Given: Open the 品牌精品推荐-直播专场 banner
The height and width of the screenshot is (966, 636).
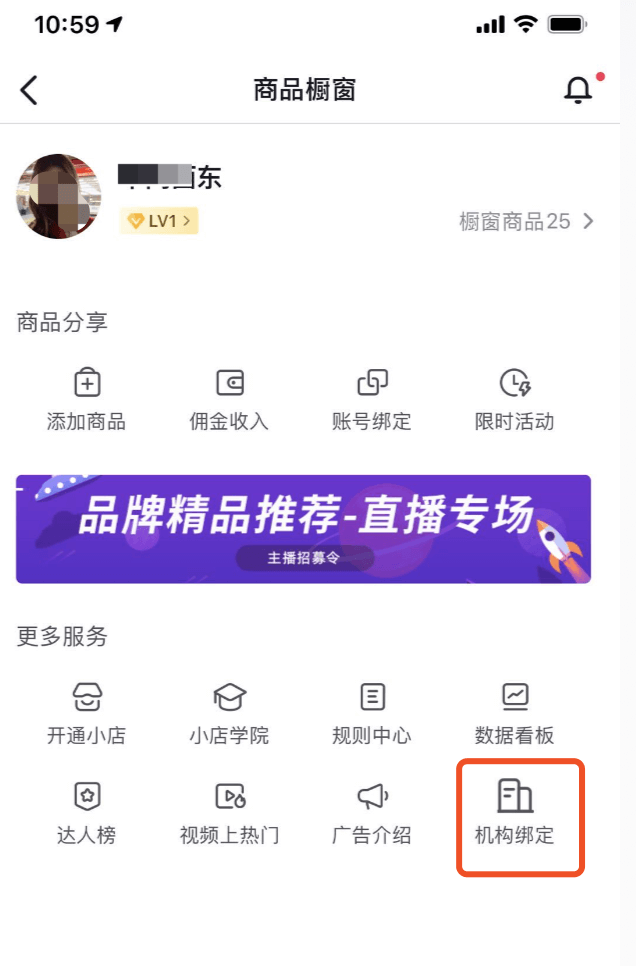Looking at the screenshot, I should pos(303,529).
